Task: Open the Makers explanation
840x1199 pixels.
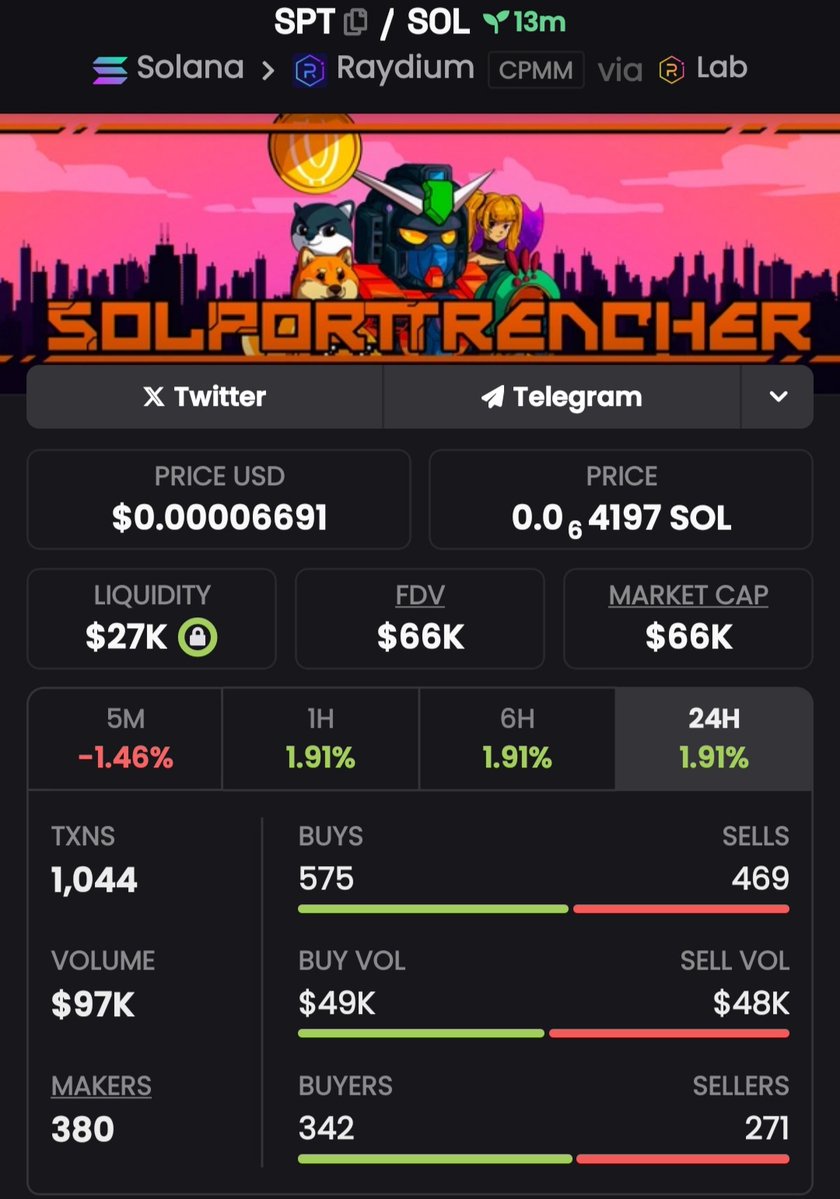Action: 101,1086
